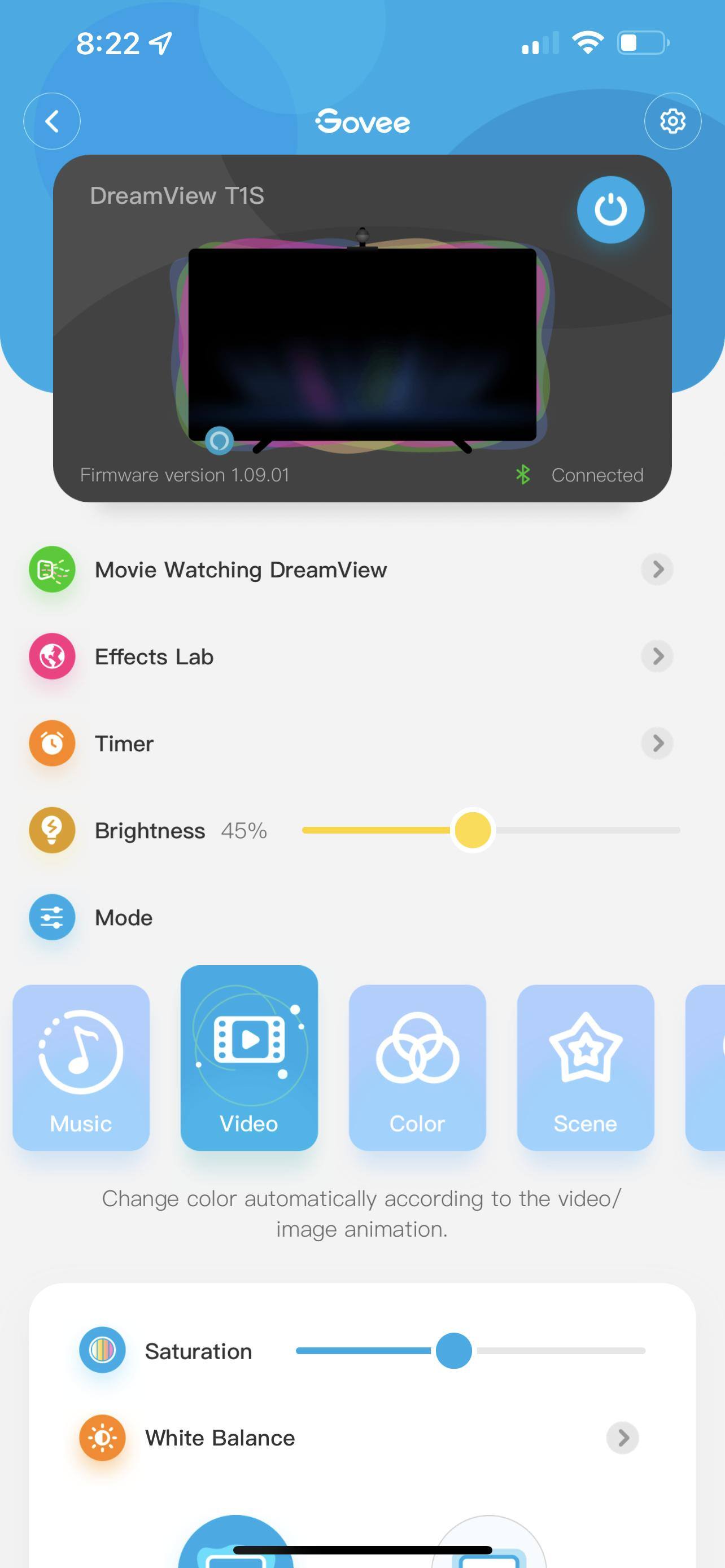Viewport: 725px width, 1568px height.
Task: Switch to Scene mode
Action: [585, 1067]
